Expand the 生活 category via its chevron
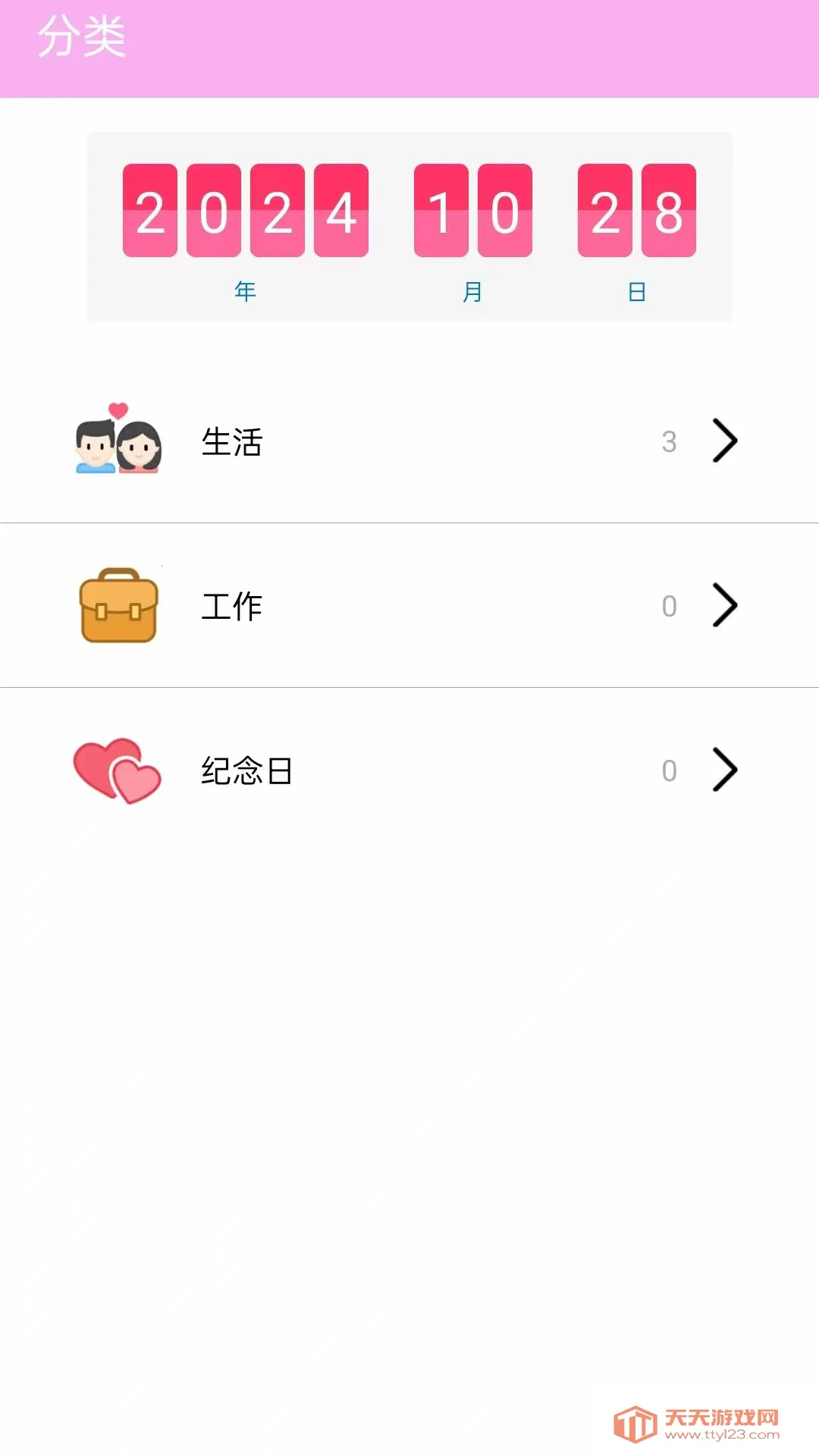819x1456 pixels. click(723, 441)
